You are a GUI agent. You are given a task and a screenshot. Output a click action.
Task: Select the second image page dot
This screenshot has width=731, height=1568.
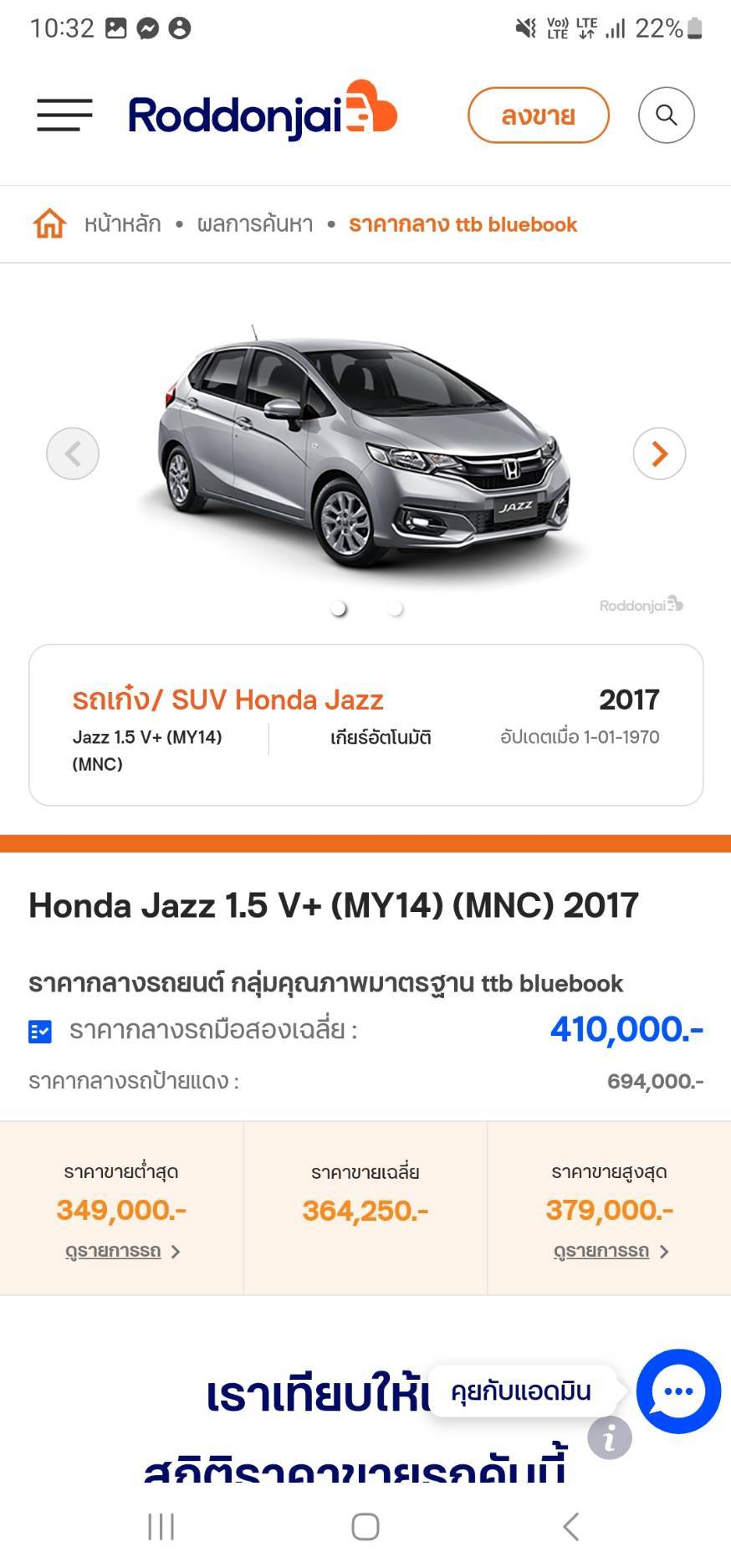pyautogui.click(x=396, y=609)
